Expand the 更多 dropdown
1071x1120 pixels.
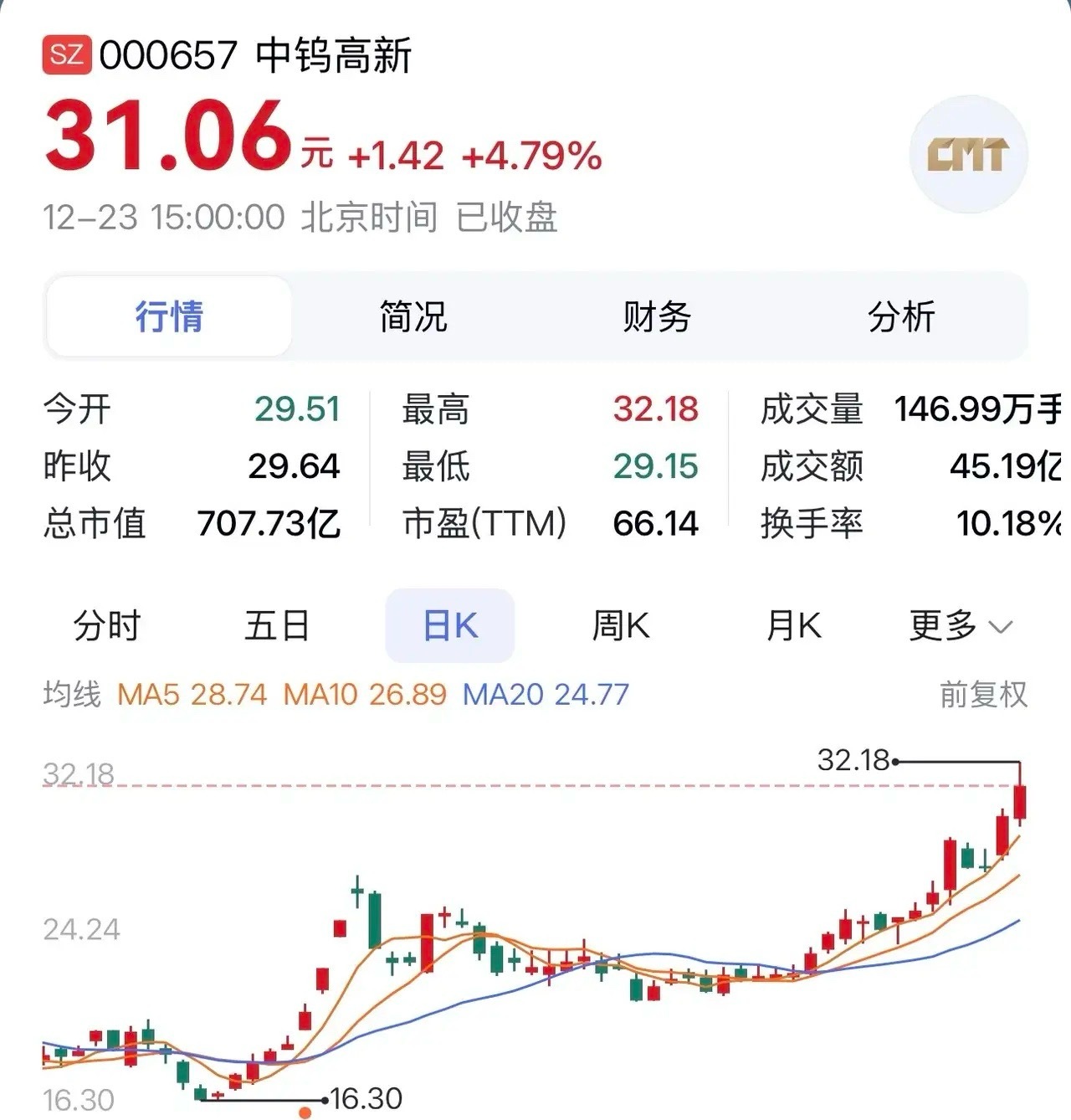pos(958,624)
